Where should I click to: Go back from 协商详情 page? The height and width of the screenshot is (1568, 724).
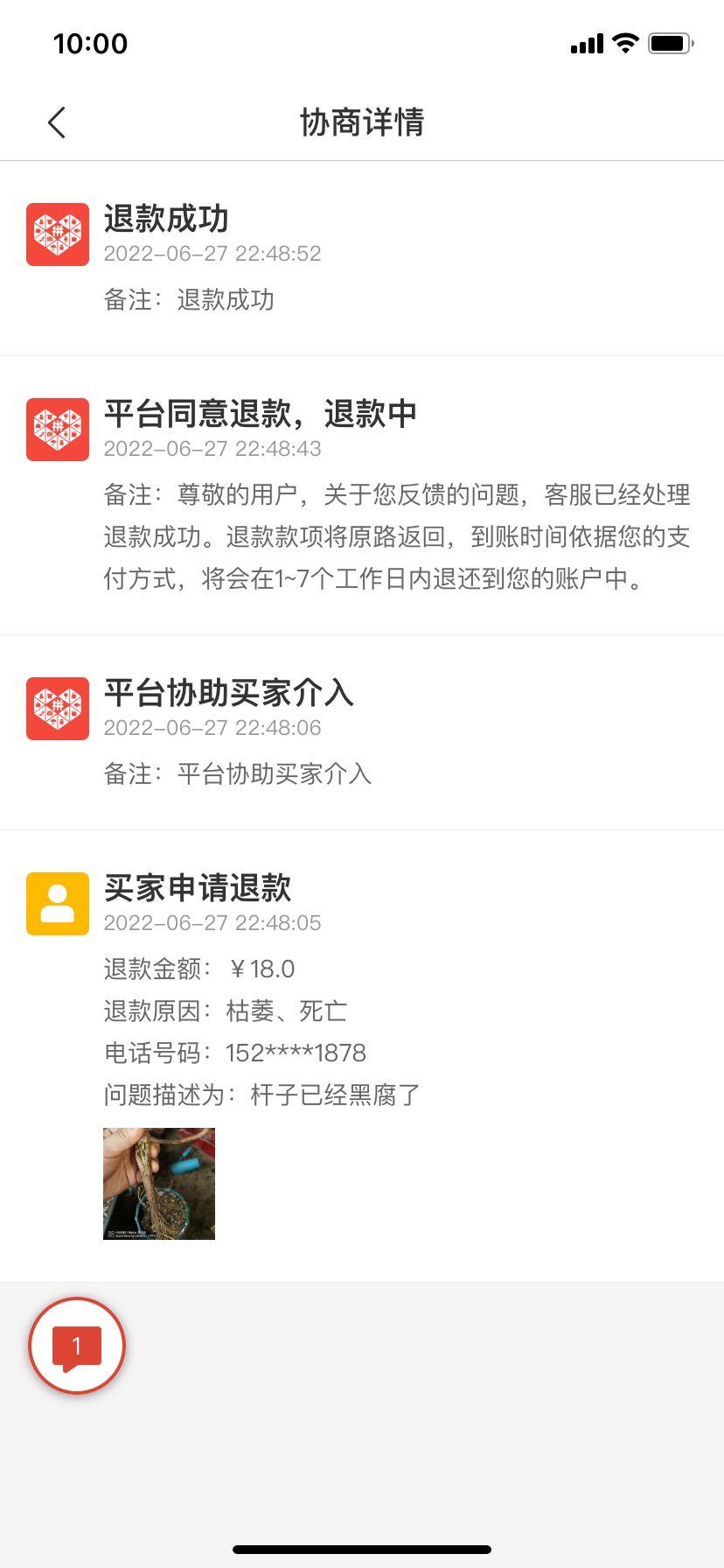pos(57,122)
